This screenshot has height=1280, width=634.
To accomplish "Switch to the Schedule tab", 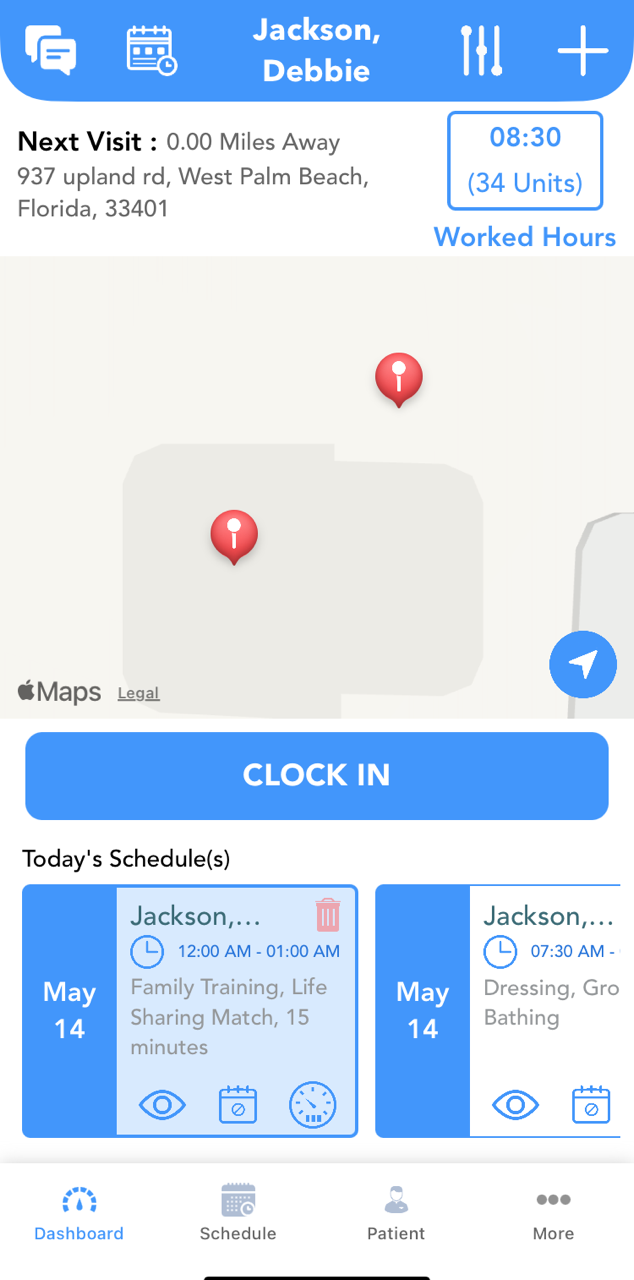I will [238, 1212].
